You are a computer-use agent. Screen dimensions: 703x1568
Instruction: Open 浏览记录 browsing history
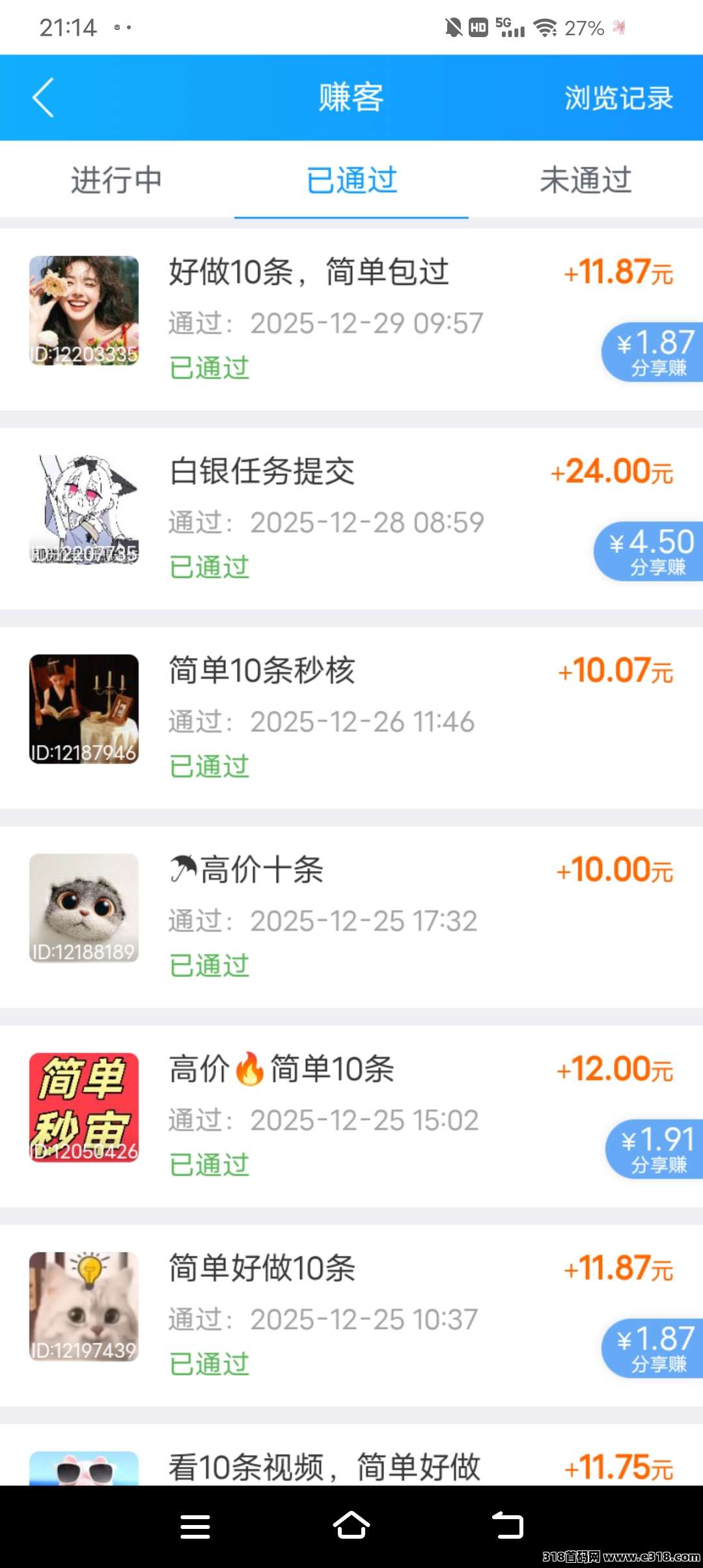617,97
